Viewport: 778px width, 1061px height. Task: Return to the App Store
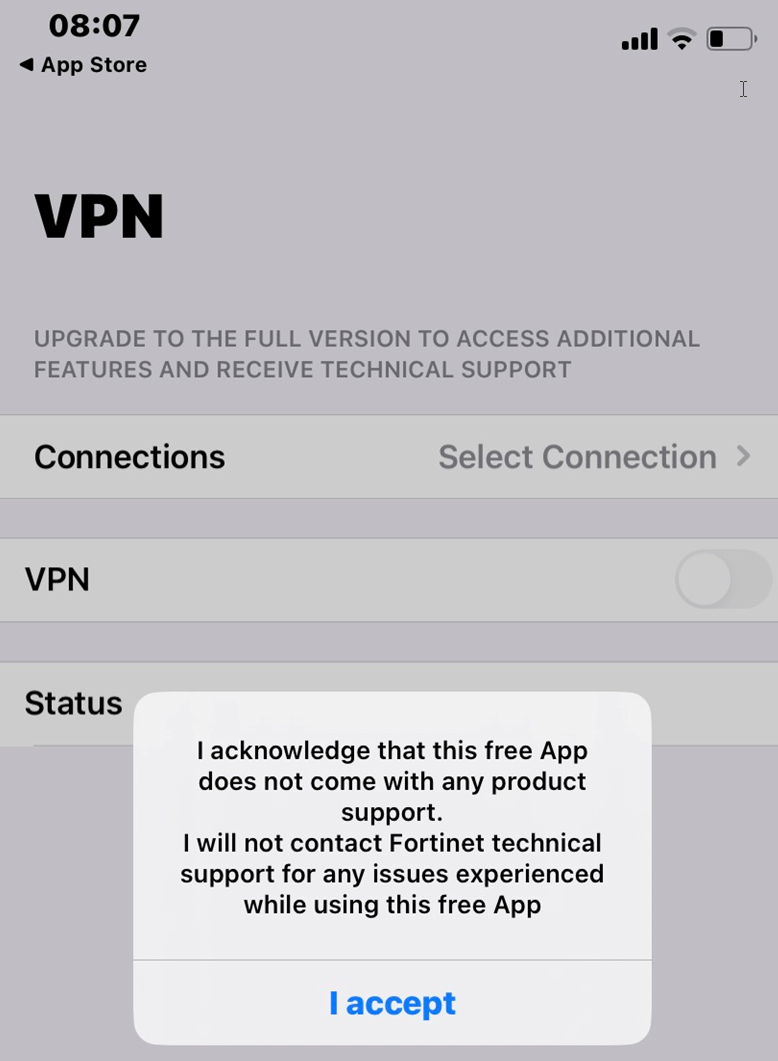pyautogui.click(x=83, y=65)
